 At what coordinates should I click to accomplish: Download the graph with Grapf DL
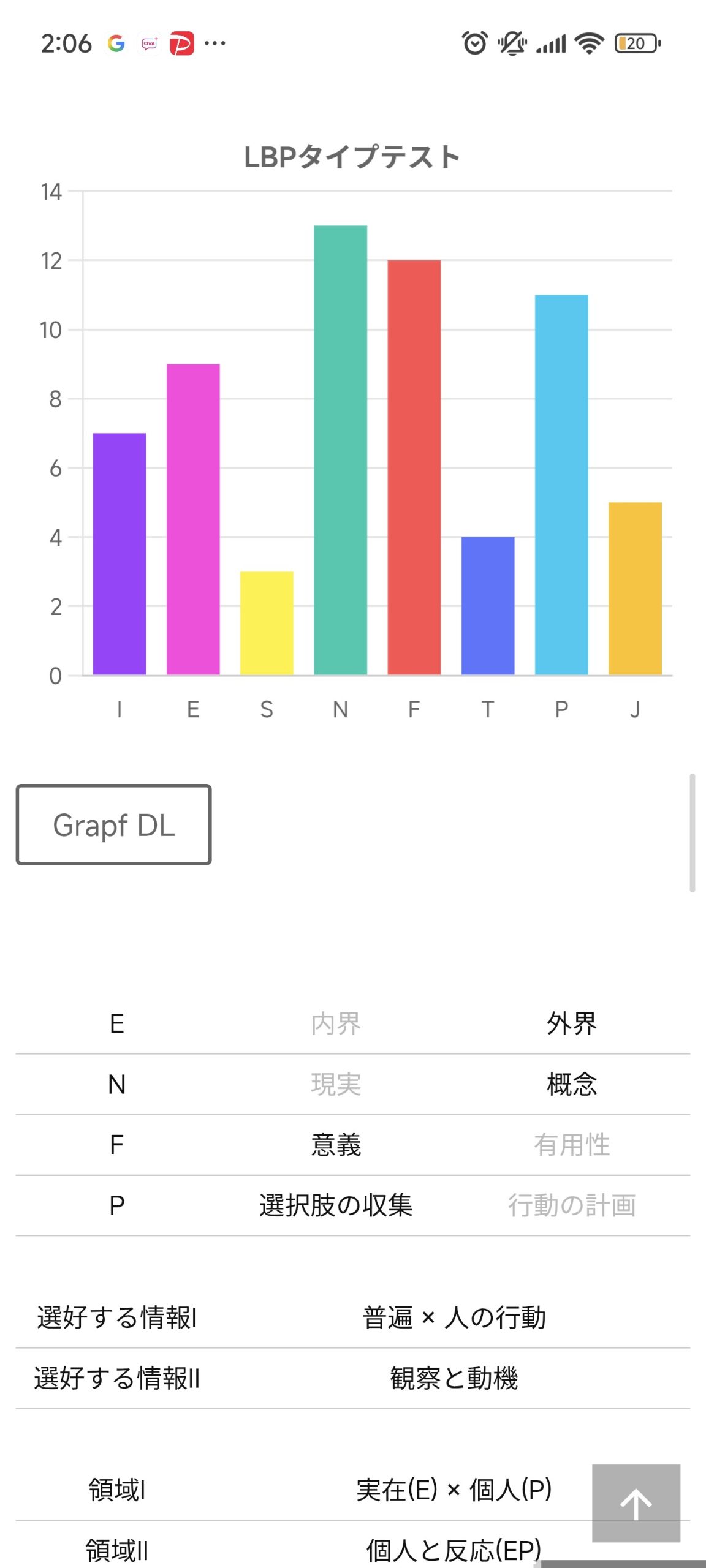(114, 824)
